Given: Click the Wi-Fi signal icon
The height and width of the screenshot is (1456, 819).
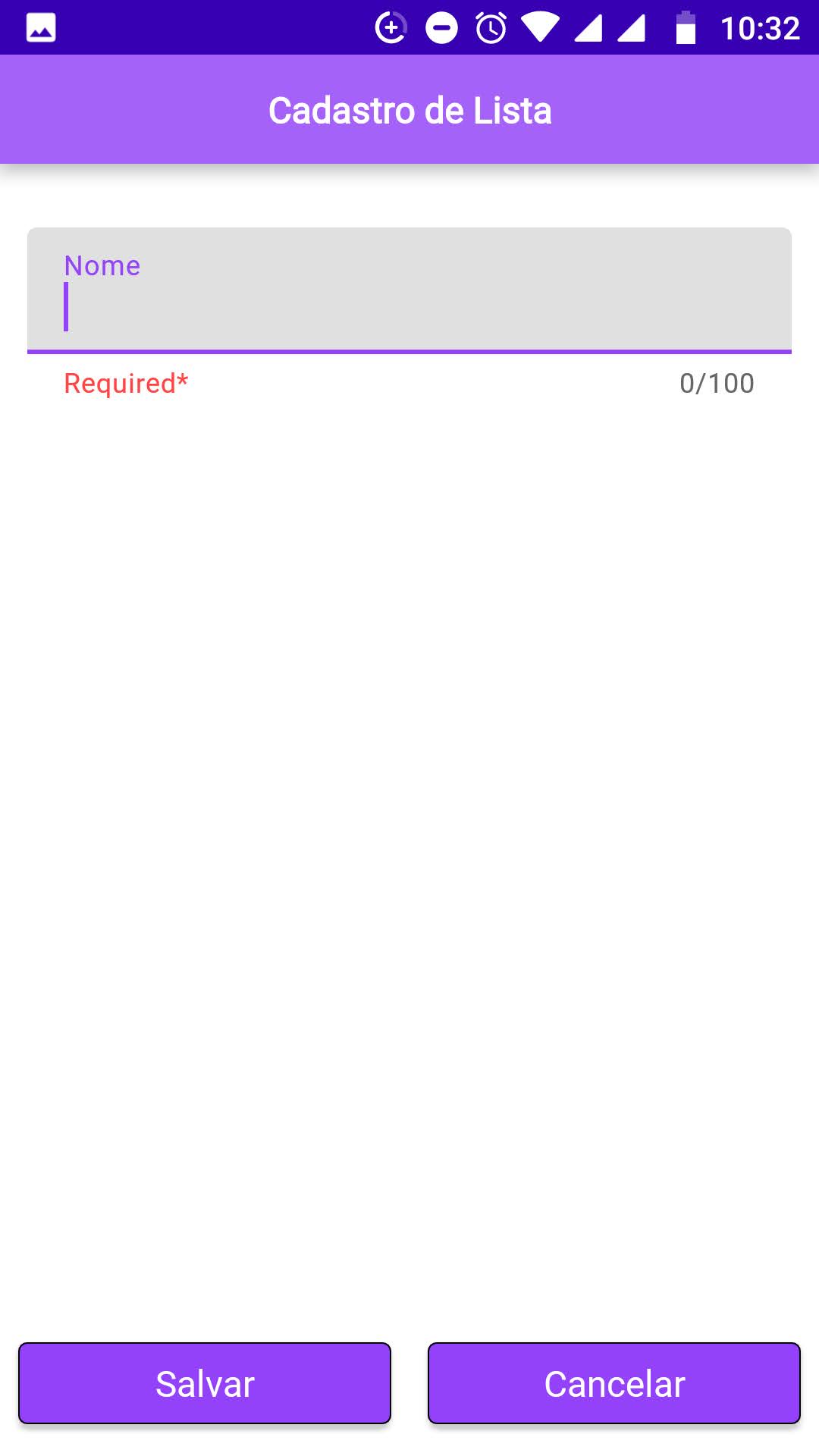Looking at the screenshot, I should [x=541, y=27].
